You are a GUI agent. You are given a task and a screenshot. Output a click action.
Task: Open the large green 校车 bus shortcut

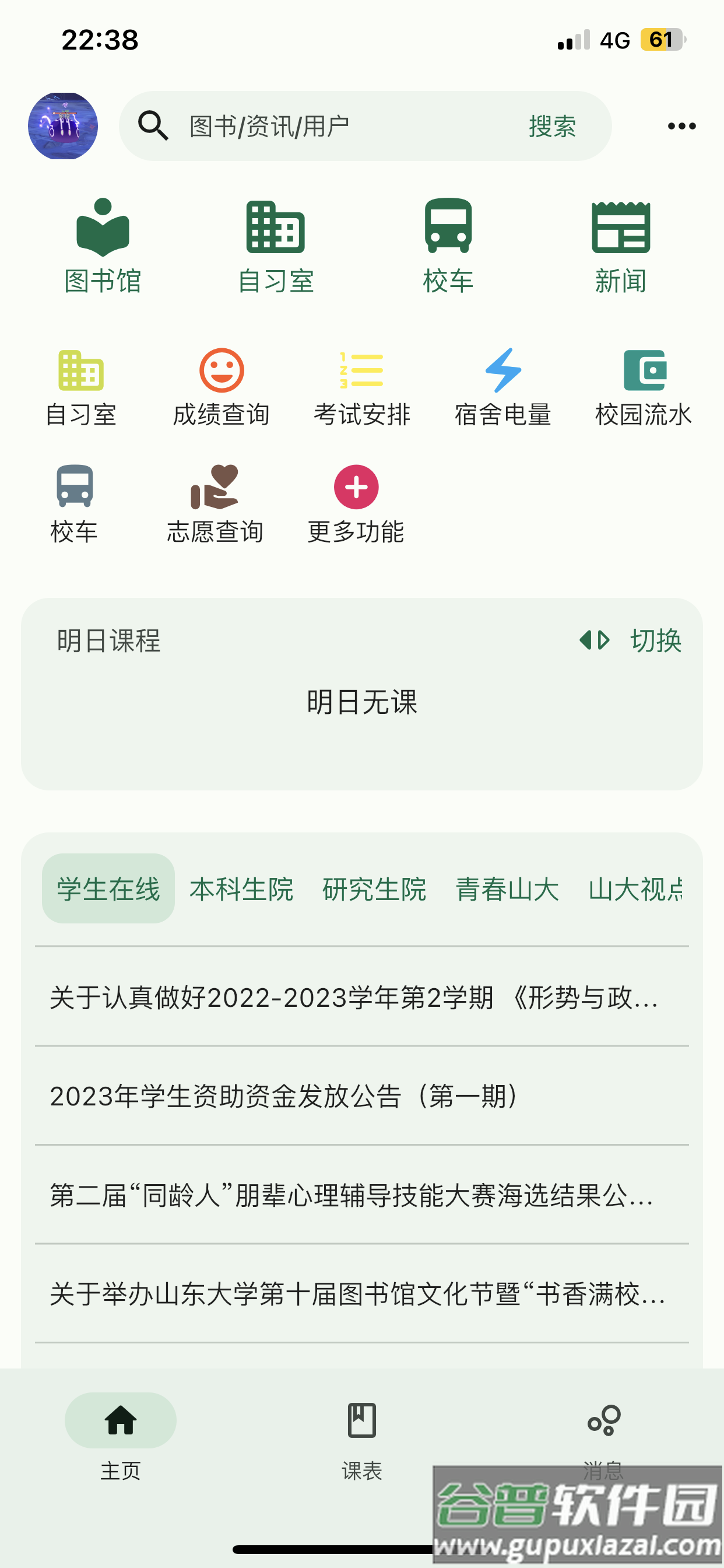click(448, 246)
